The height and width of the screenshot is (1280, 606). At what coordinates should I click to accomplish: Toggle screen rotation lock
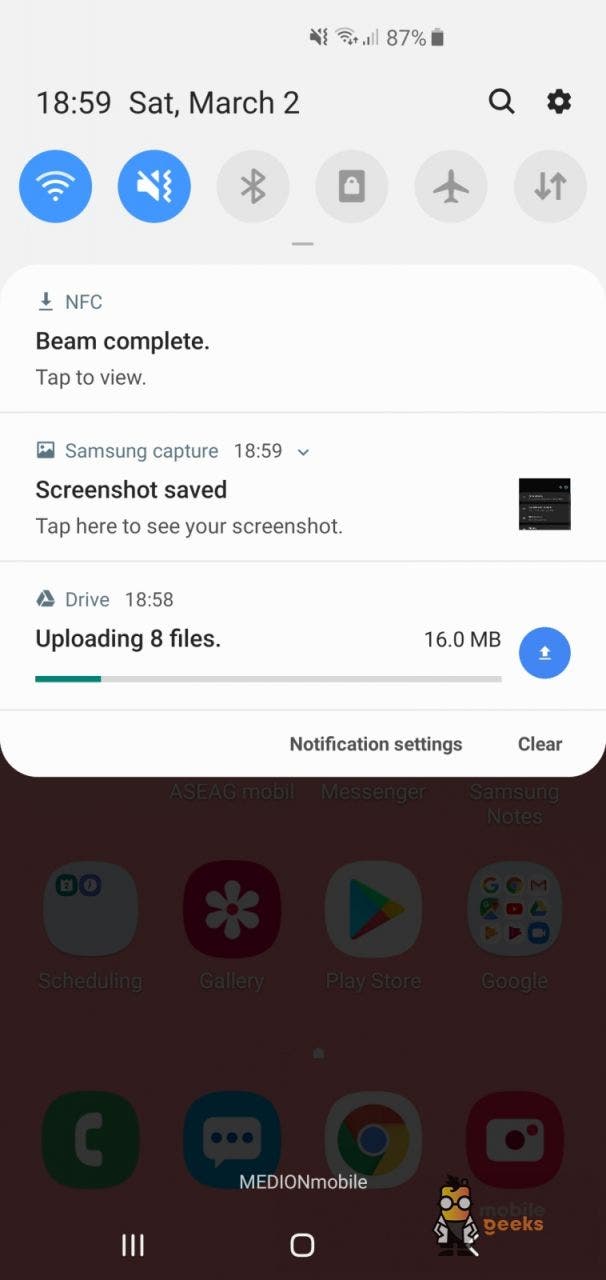(351, 186)
